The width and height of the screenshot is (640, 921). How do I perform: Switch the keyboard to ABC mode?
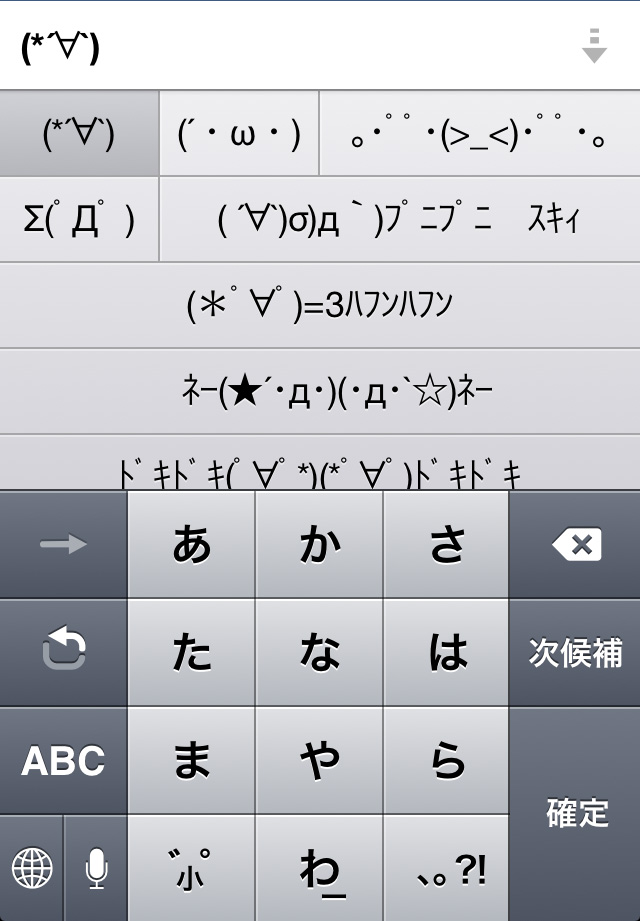tap(63, 761)
